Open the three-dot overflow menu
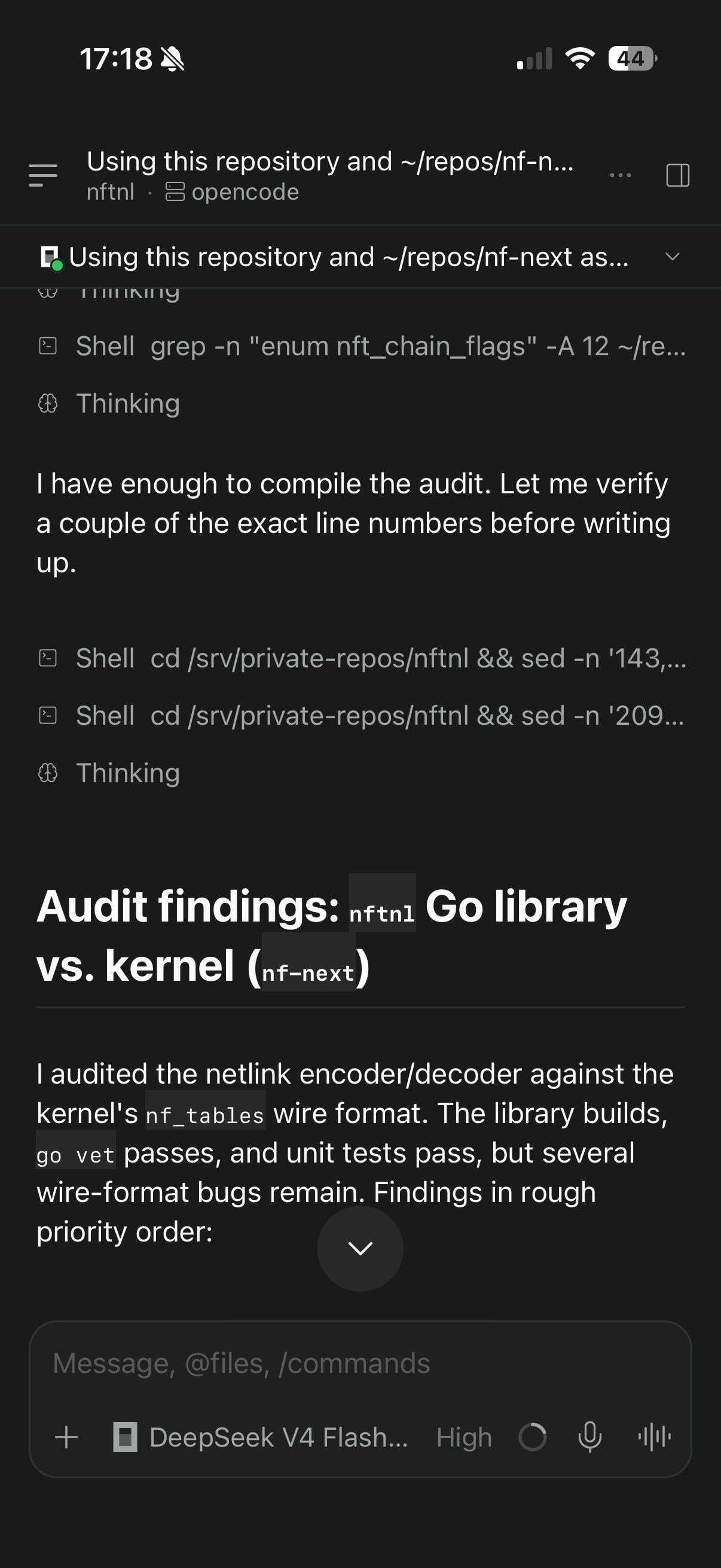Viewport: 721px width, 1568px height. (x=620, y=175)
